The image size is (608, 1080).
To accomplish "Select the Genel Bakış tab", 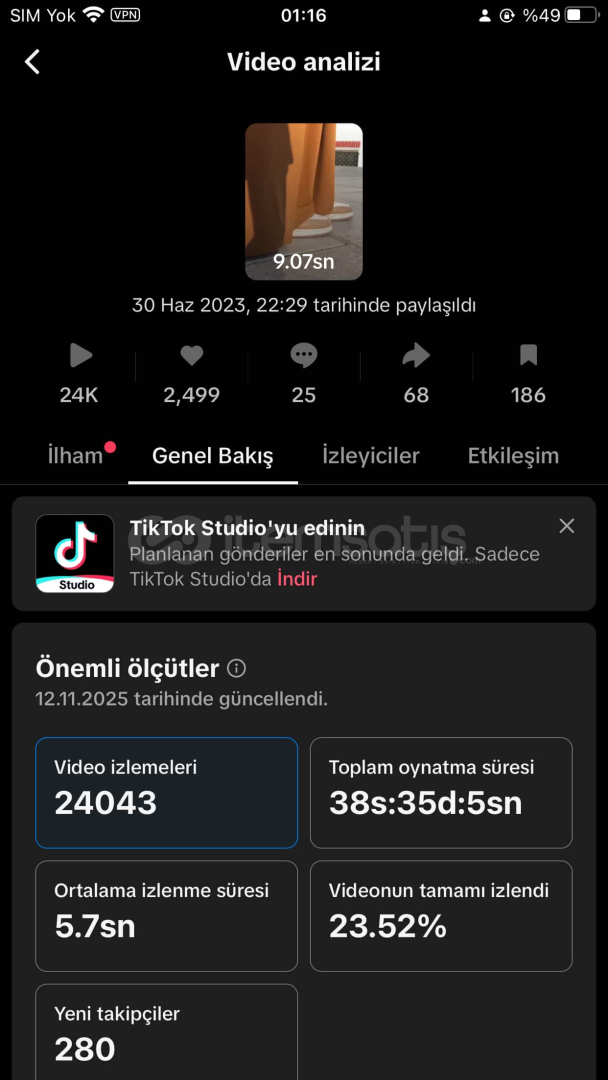I will click(x=212, y=456).
